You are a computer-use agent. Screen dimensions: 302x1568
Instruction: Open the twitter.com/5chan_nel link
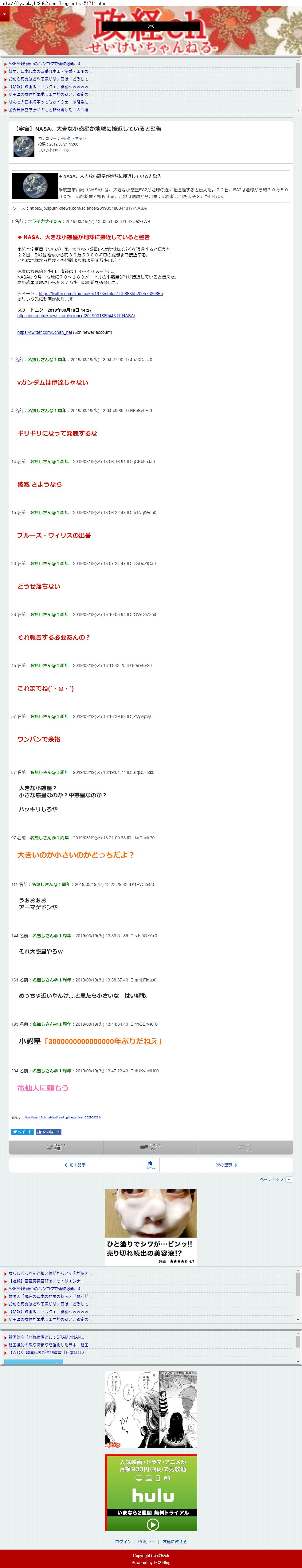pyautogui.click(x=45, y=332)
